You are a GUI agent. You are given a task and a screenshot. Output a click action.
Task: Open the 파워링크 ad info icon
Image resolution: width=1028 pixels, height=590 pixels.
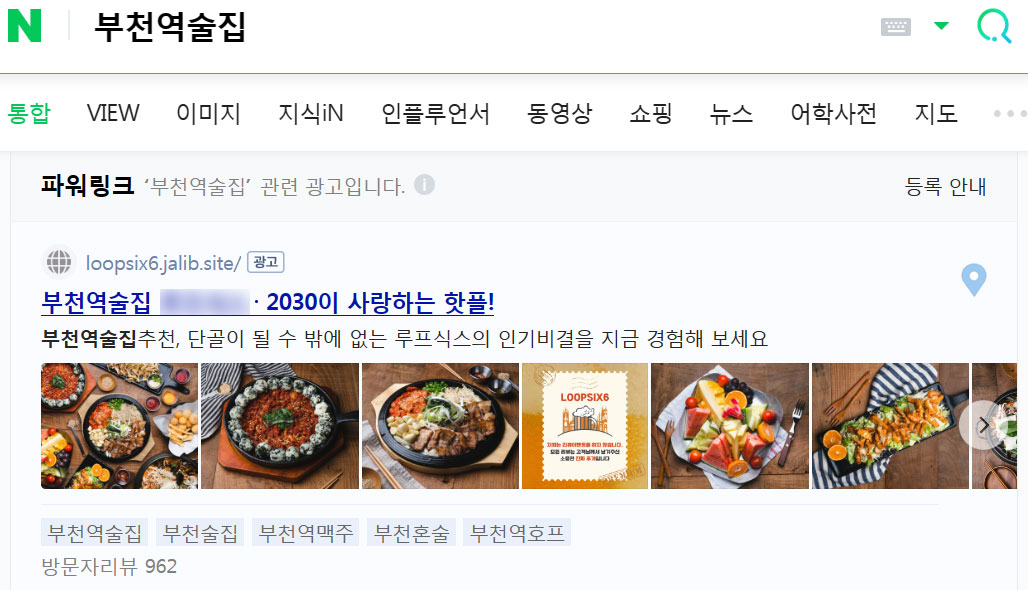coord(425,185)
